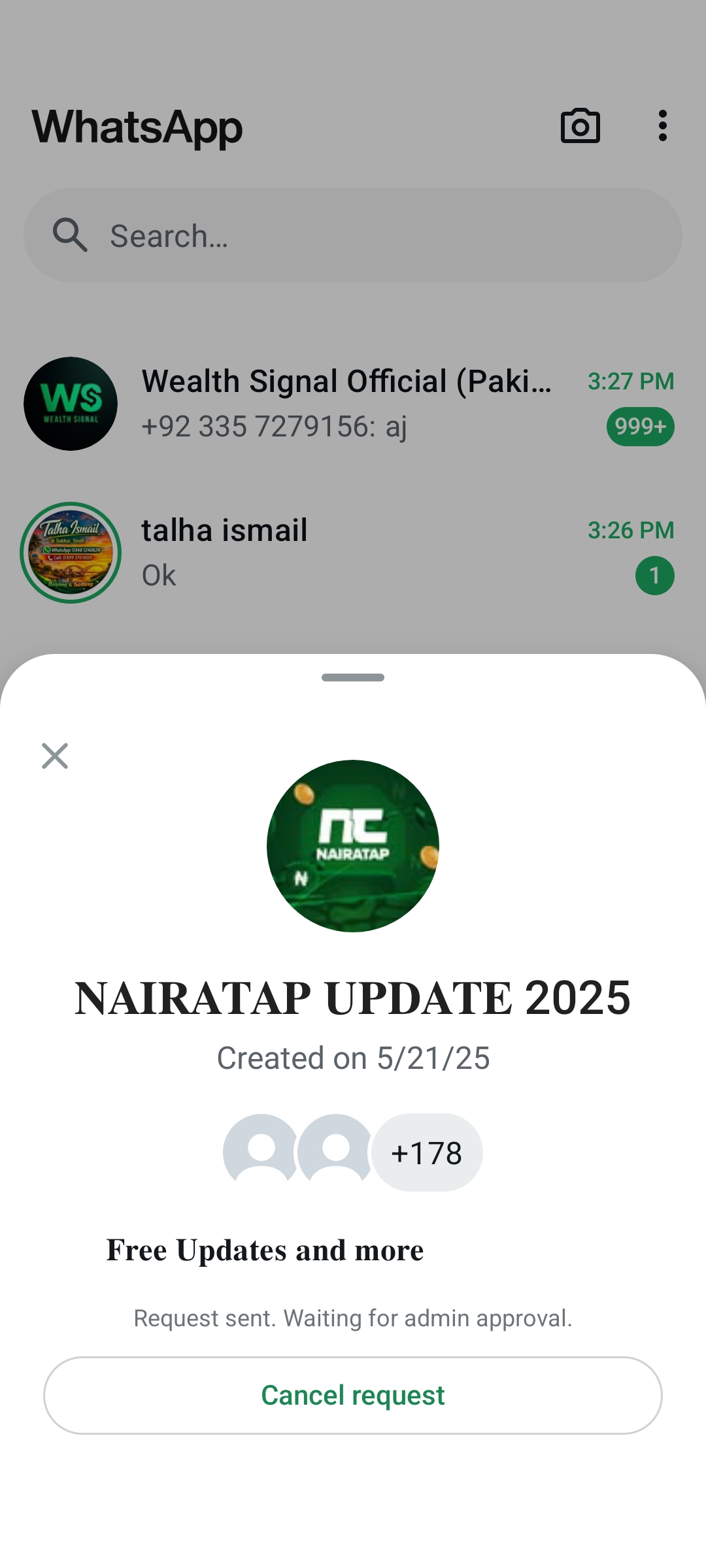This screenshot has height=1568, width=706.
Task: Tap the Search field
Action: 353,235
